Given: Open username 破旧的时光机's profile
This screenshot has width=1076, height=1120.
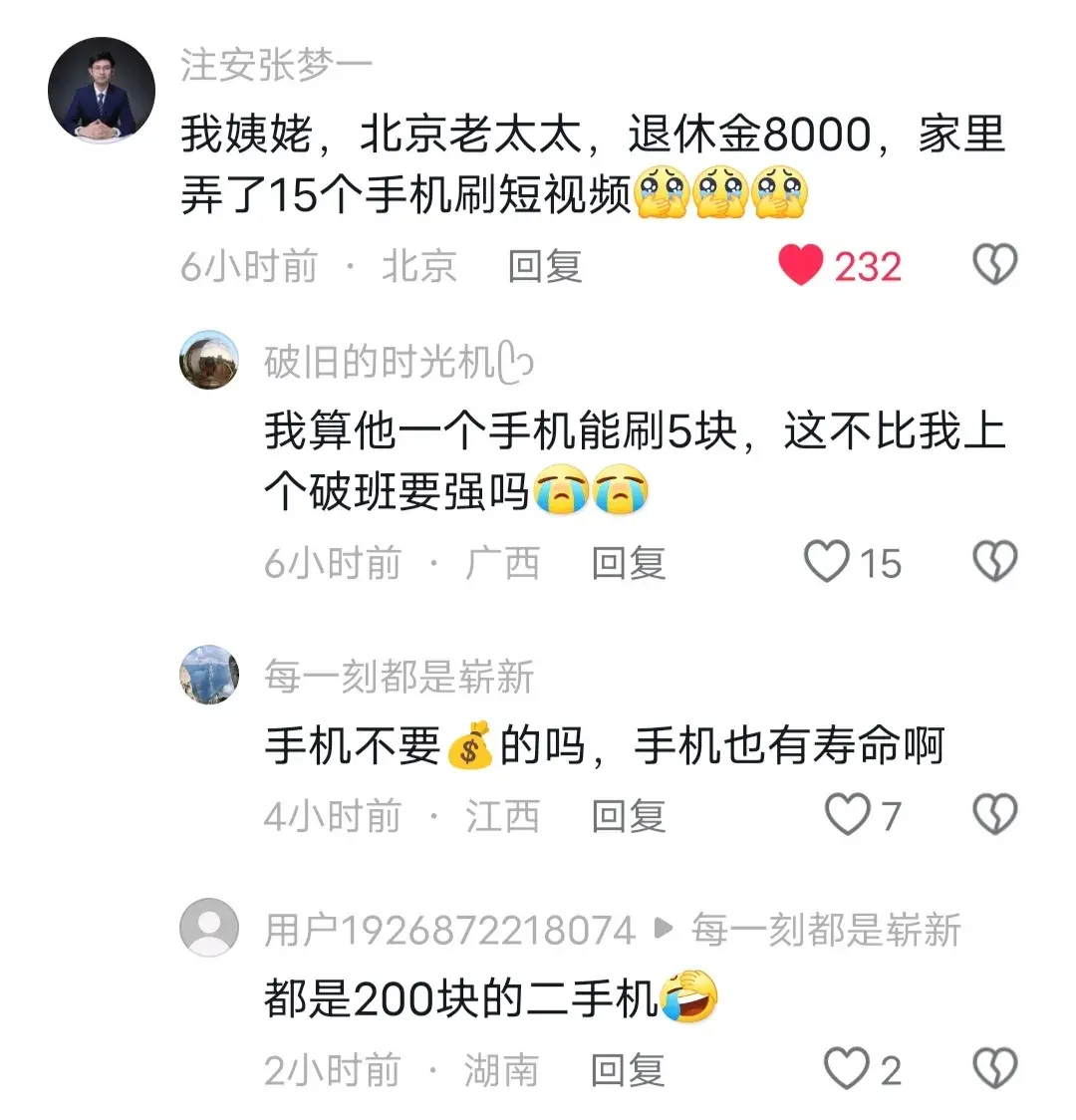Looking at the screenshot, I should (379, 363).
